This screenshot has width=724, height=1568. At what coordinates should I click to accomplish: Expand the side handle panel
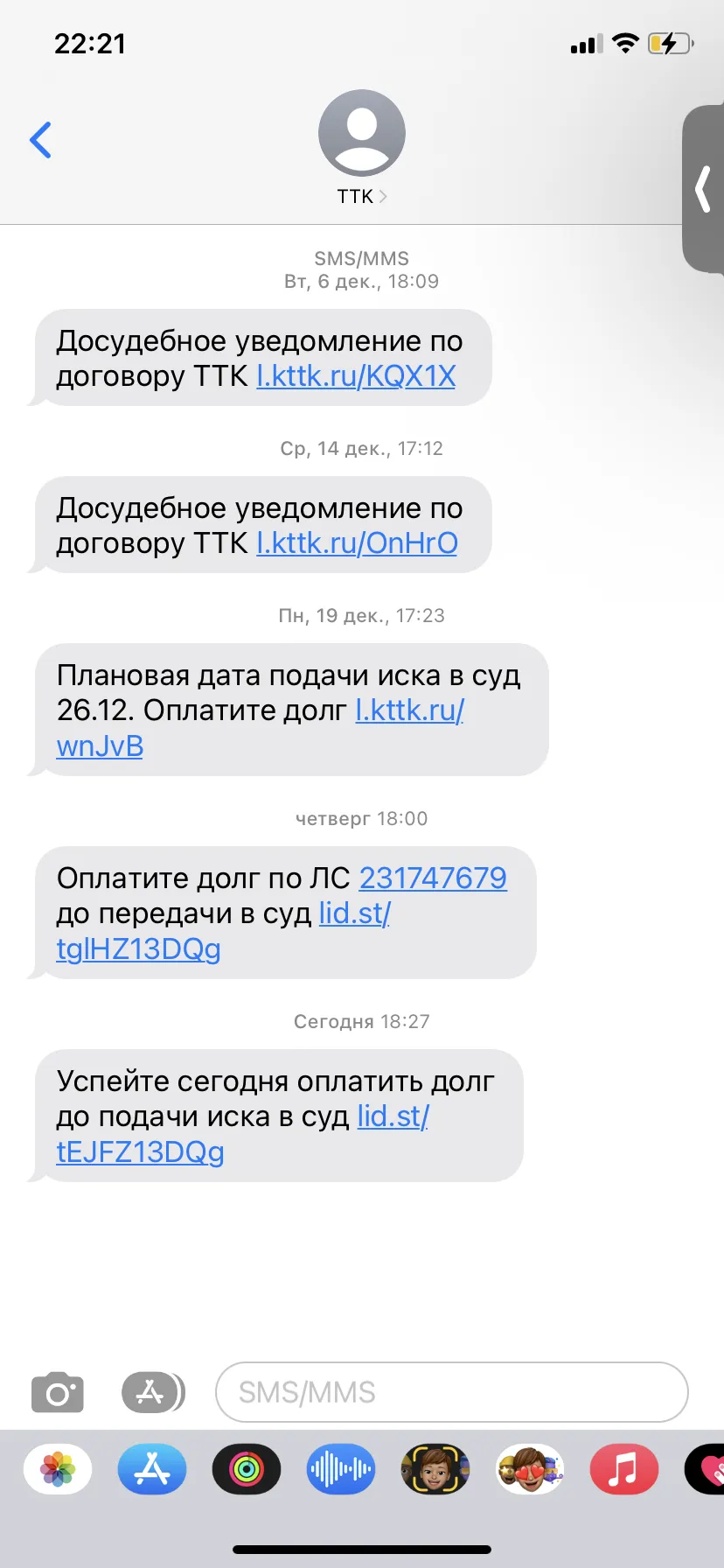point(703,190)
